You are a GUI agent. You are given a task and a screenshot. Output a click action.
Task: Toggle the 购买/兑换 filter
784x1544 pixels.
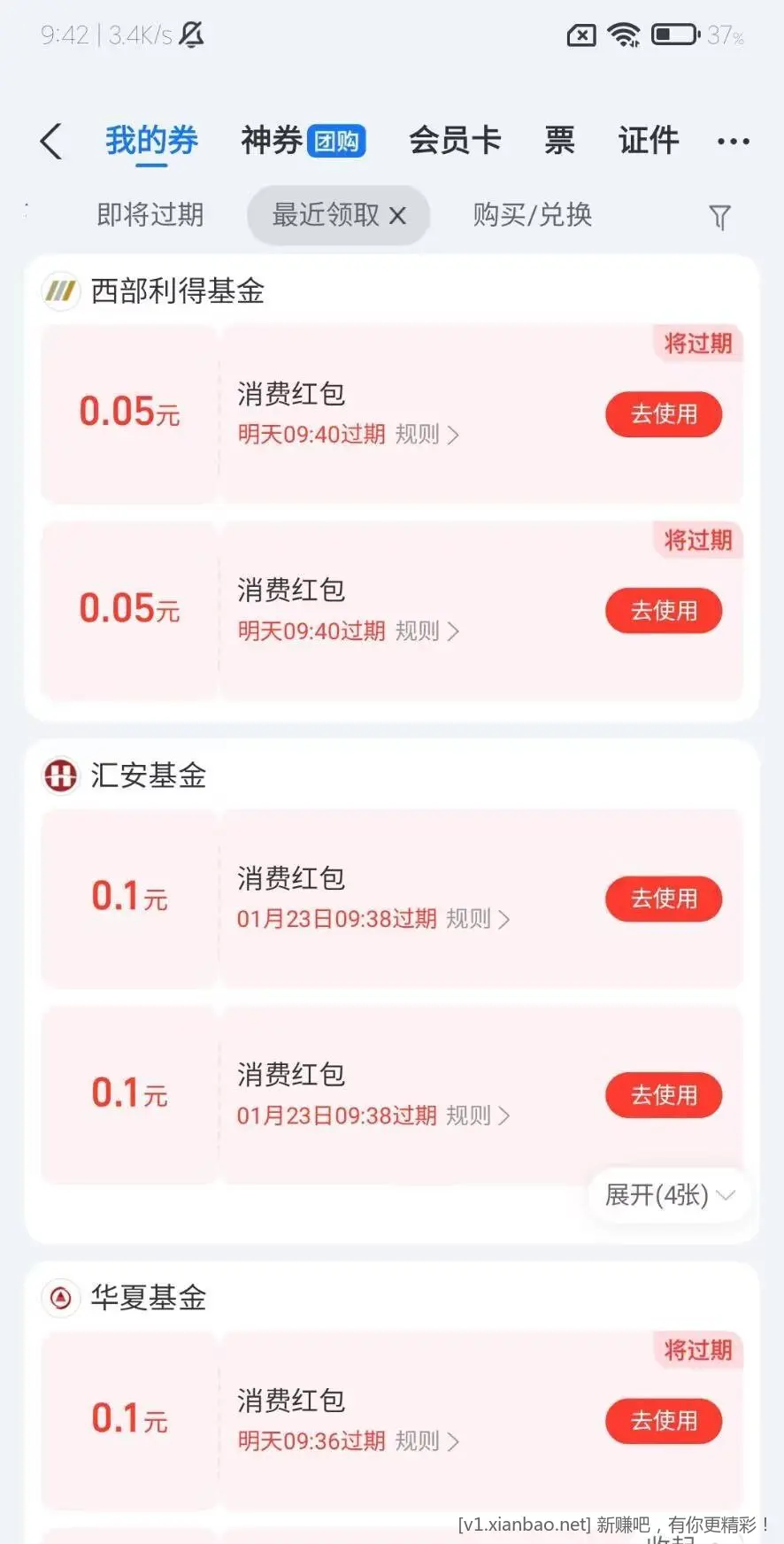(x=530, y=215)
